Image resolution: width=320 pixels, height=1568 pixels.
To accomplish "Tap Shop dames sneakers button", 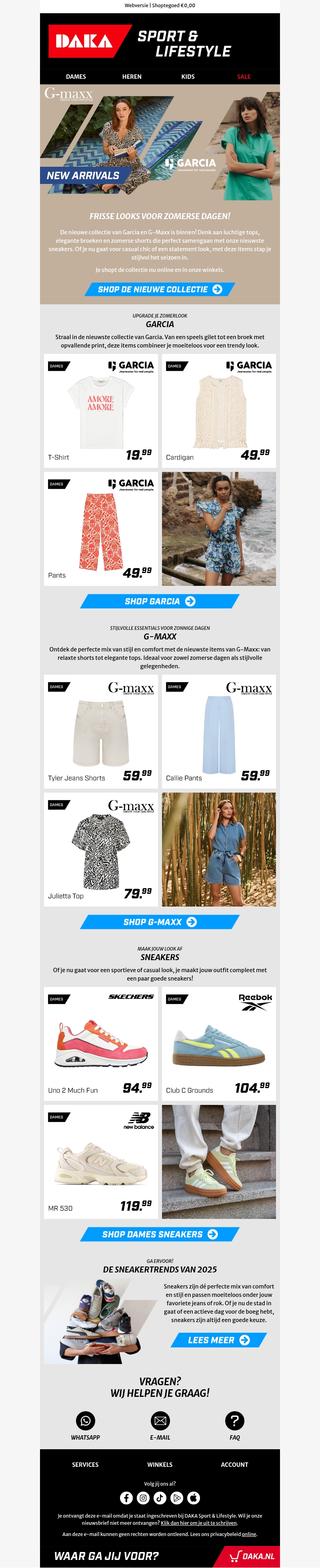I will click(159, 1234).
